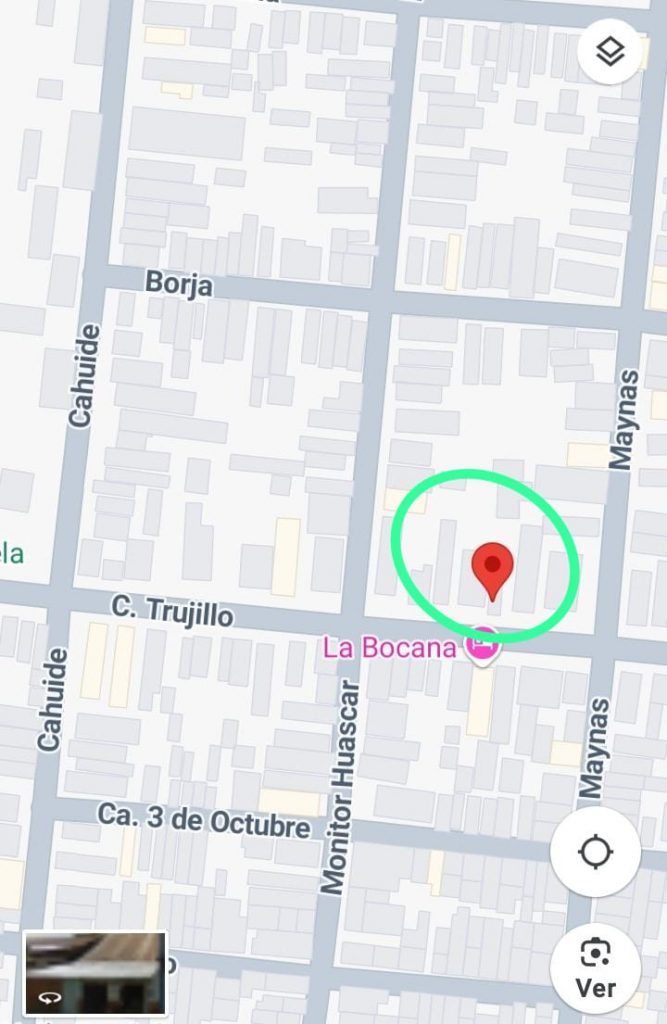Center the map on my location
The image size is (667, 1024).
point(595,853)
